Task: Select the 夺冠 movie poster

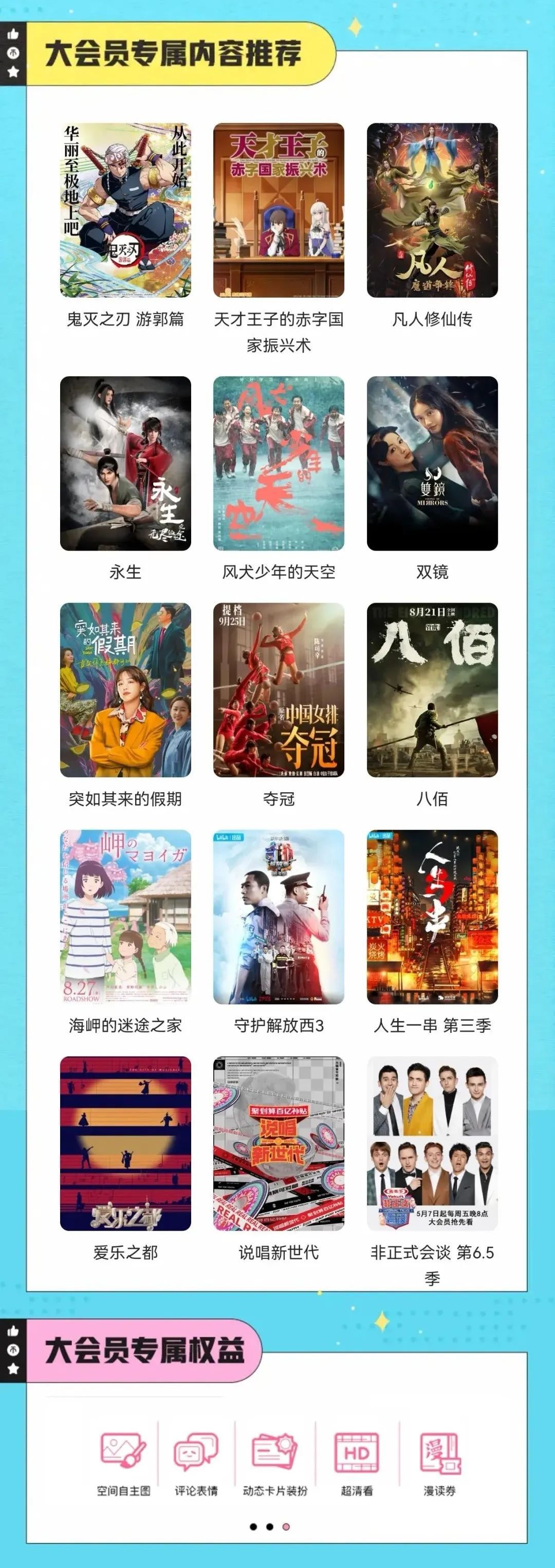Action: (x=279, y=689)
